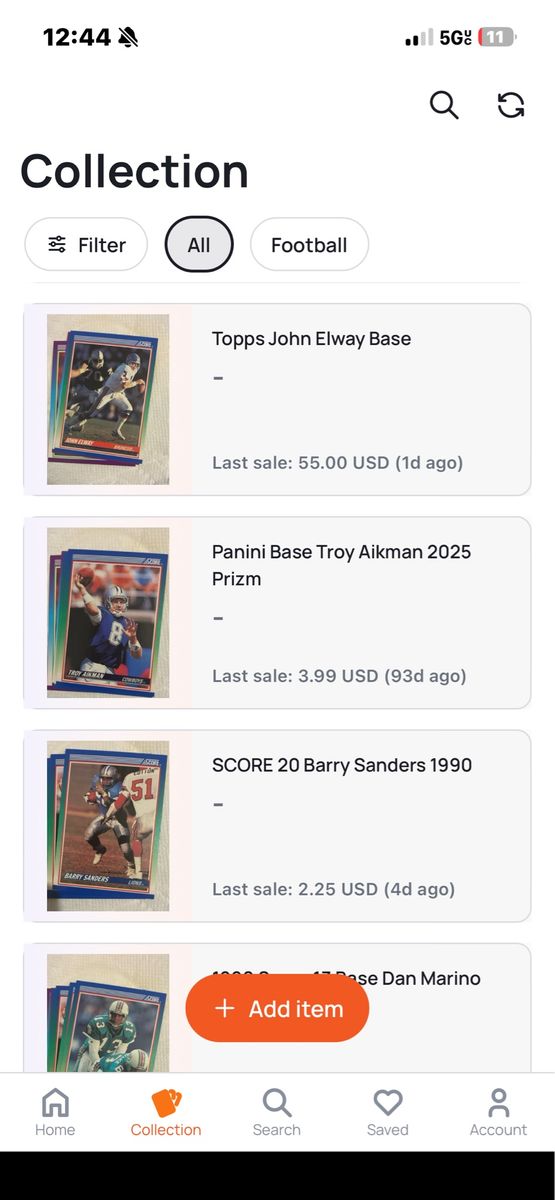The width and height of the screenshot is (555, 1200).
Task: Open the search magnifier icon at top
Action: pos(444,105)
